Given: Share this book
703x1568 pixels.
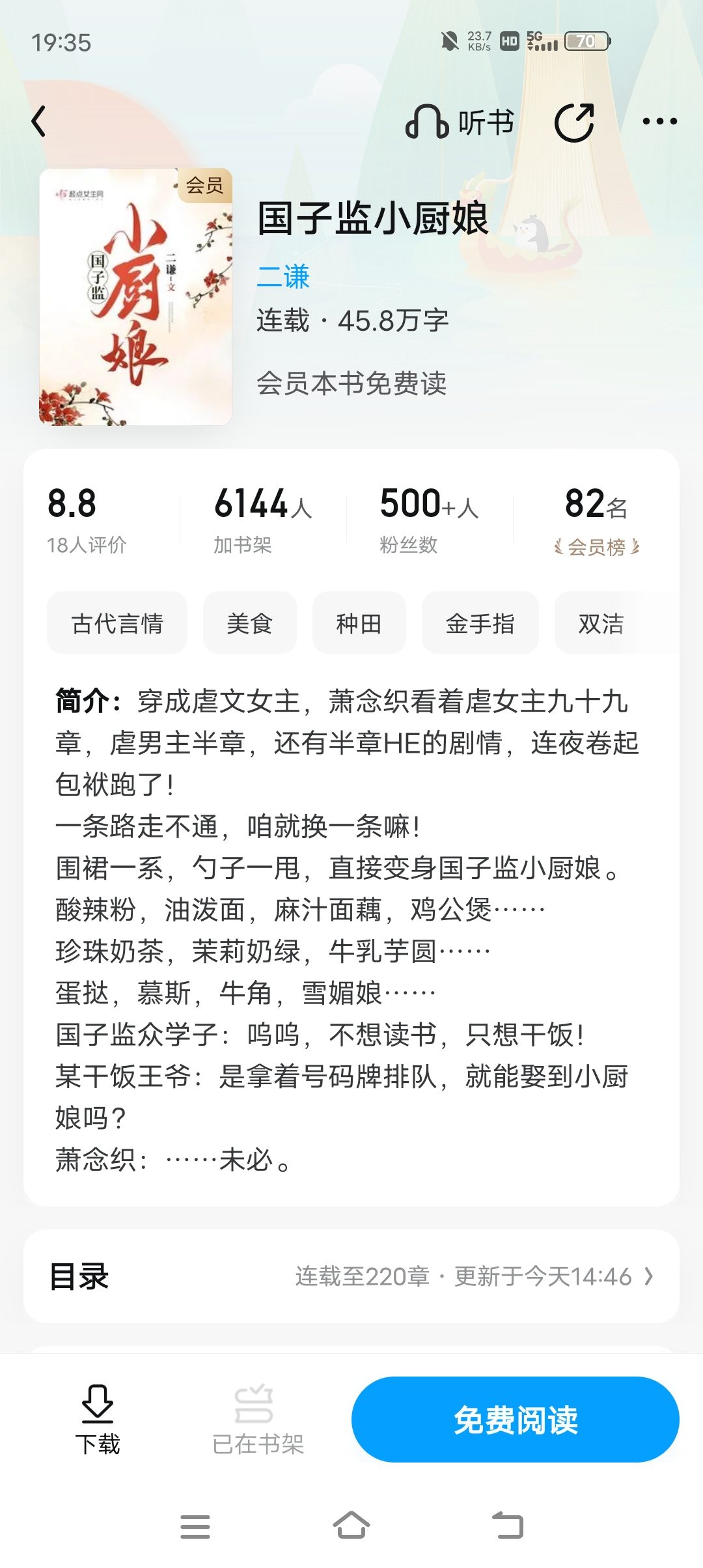Looking at the screenshot, I should (574, 122).
